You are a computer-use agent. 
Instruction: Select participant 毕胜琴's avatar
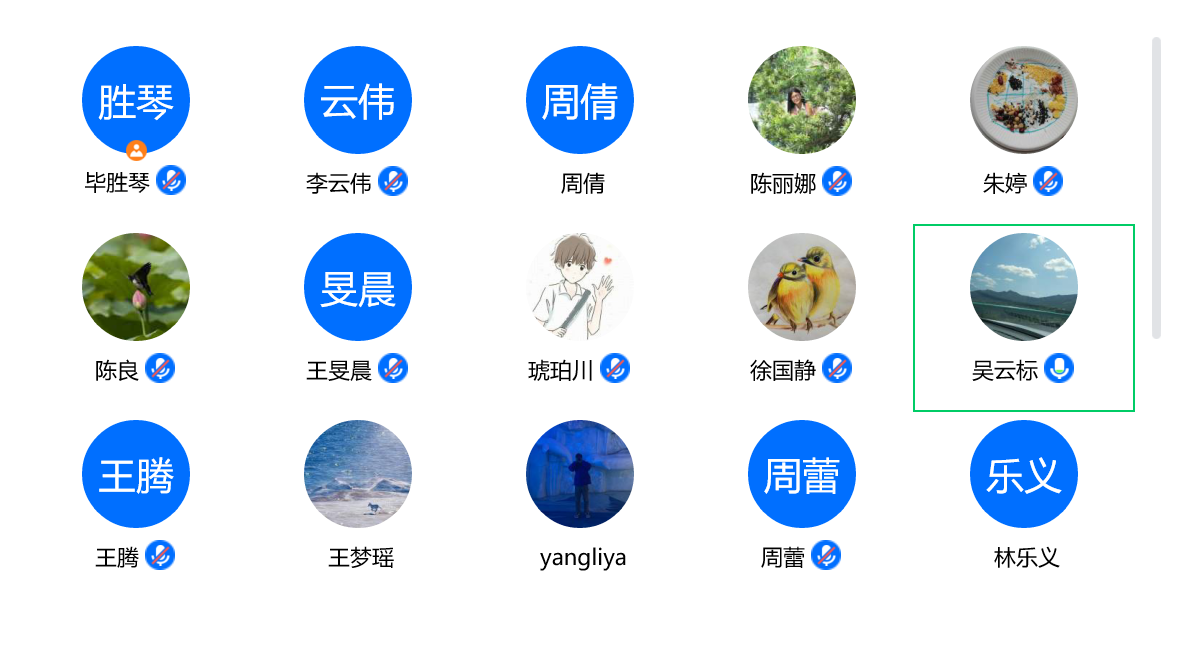pyautogui.click(x=136, y=100)
